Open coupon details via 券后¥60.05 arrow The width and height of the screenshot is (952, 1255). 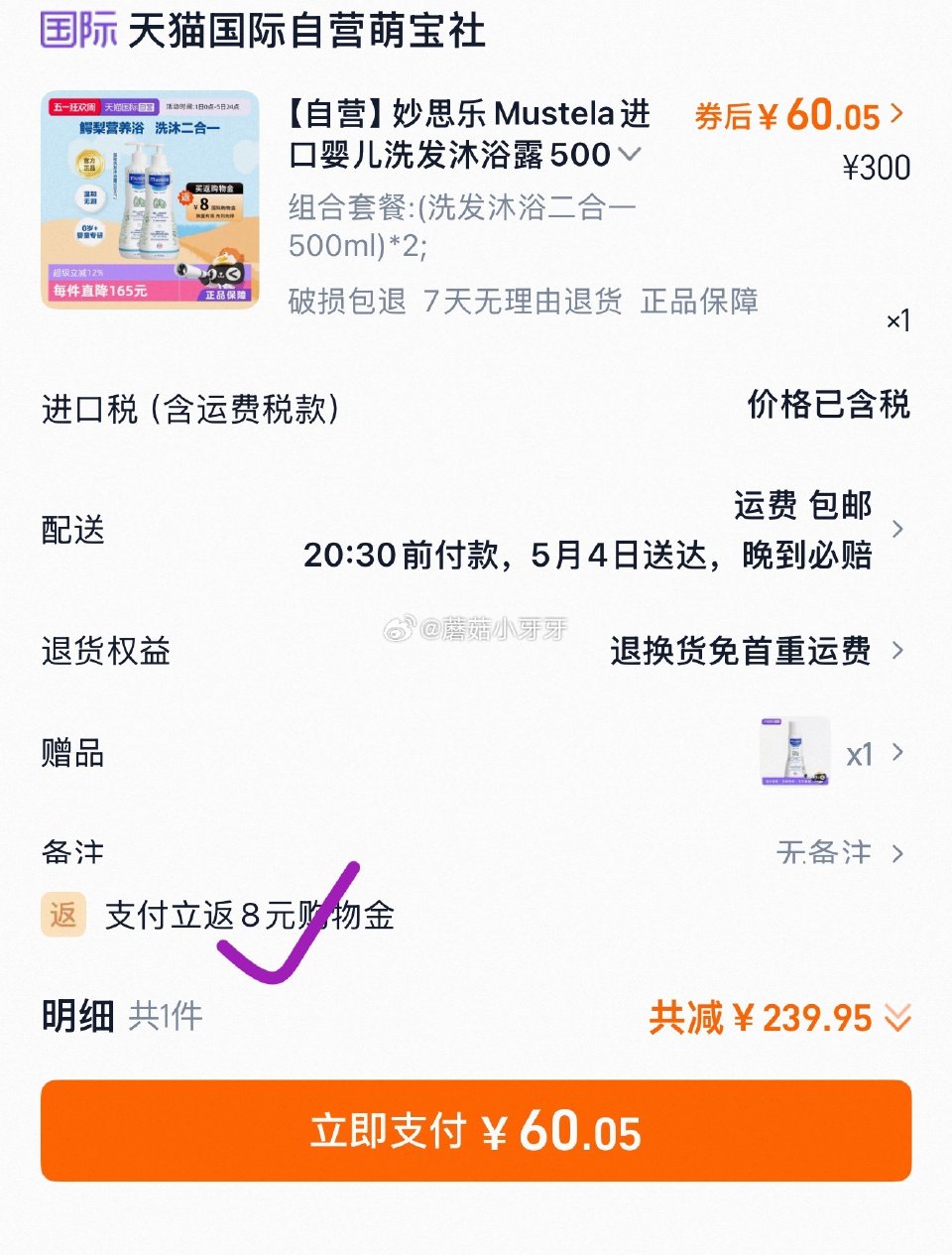click(x=897, y=117)
